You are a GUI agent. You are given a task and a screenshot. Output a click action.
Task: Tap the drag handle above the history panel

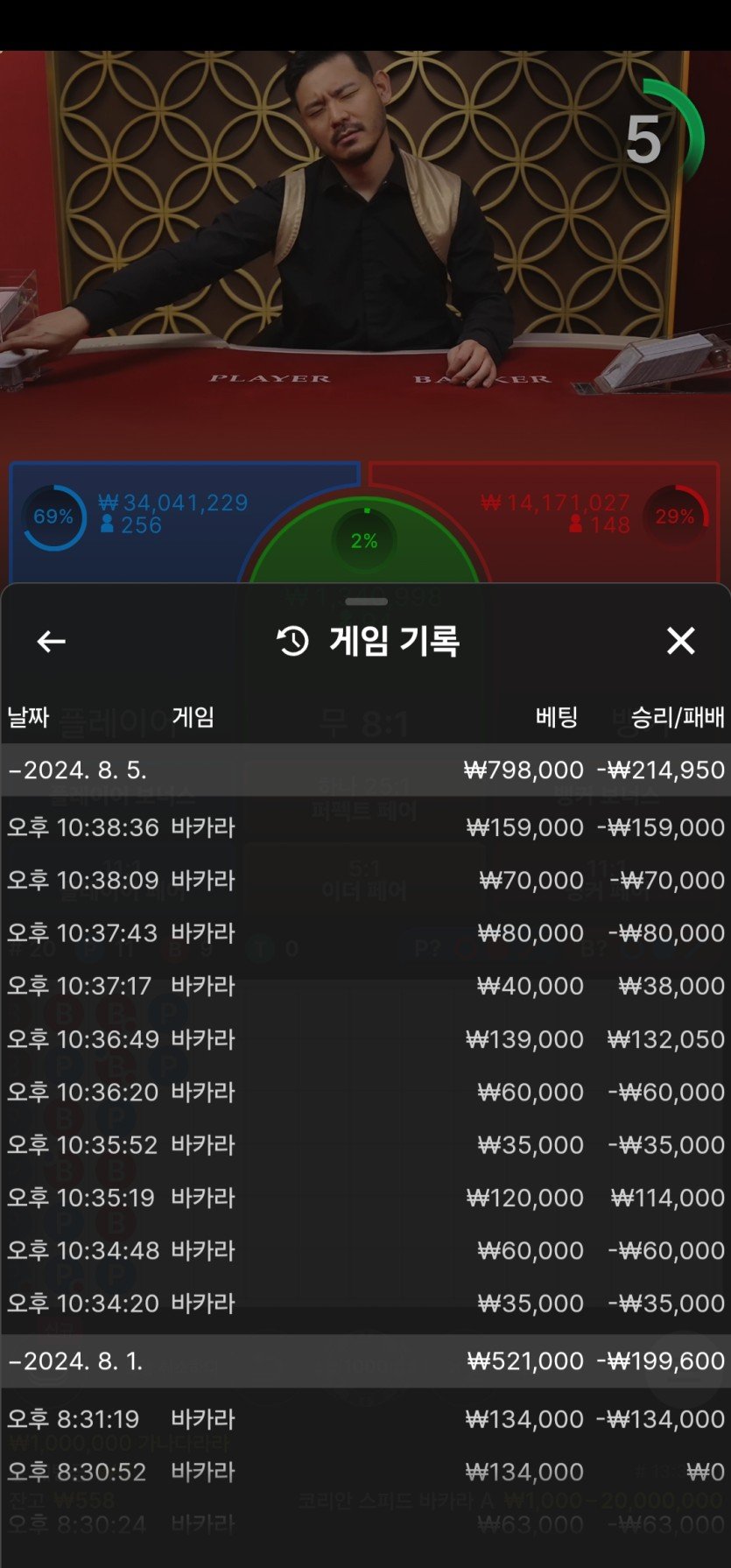point(366,601)
